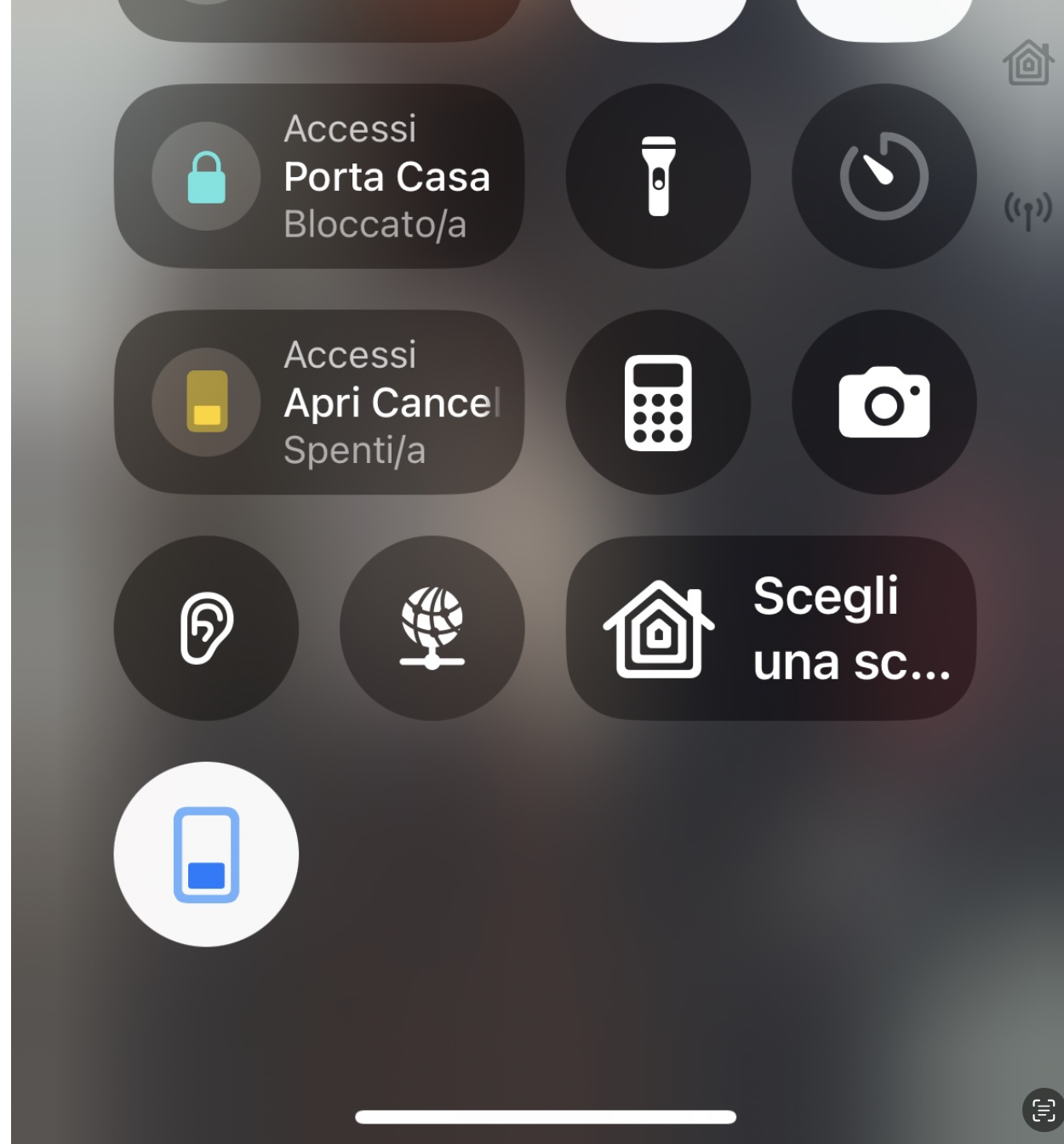Toggle the blue switch accessory button
This screenshot has width=1064, height=1144.
point(206,854)
